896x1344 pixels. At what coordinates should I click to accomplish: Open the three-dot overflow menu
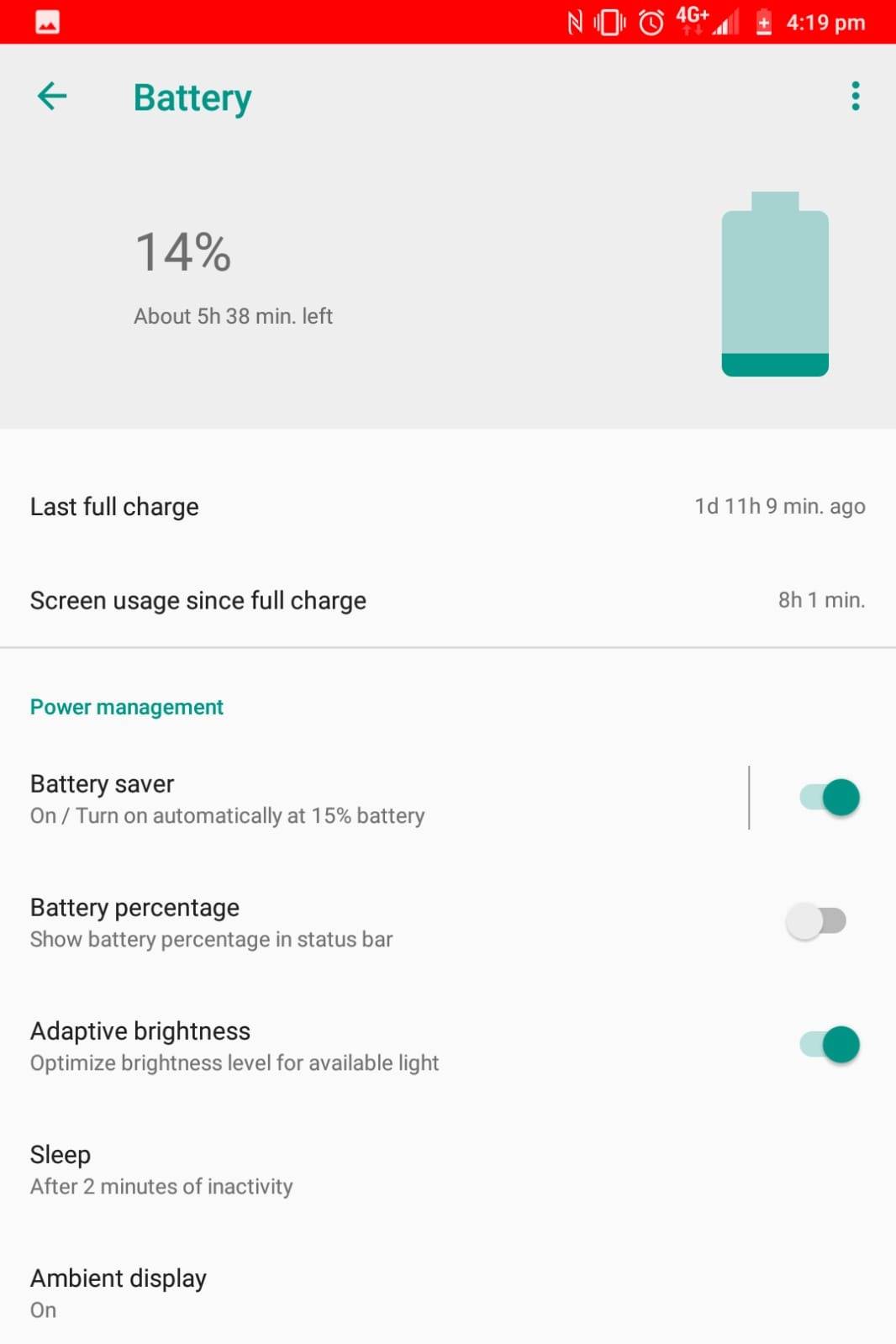tap(855, 96)
